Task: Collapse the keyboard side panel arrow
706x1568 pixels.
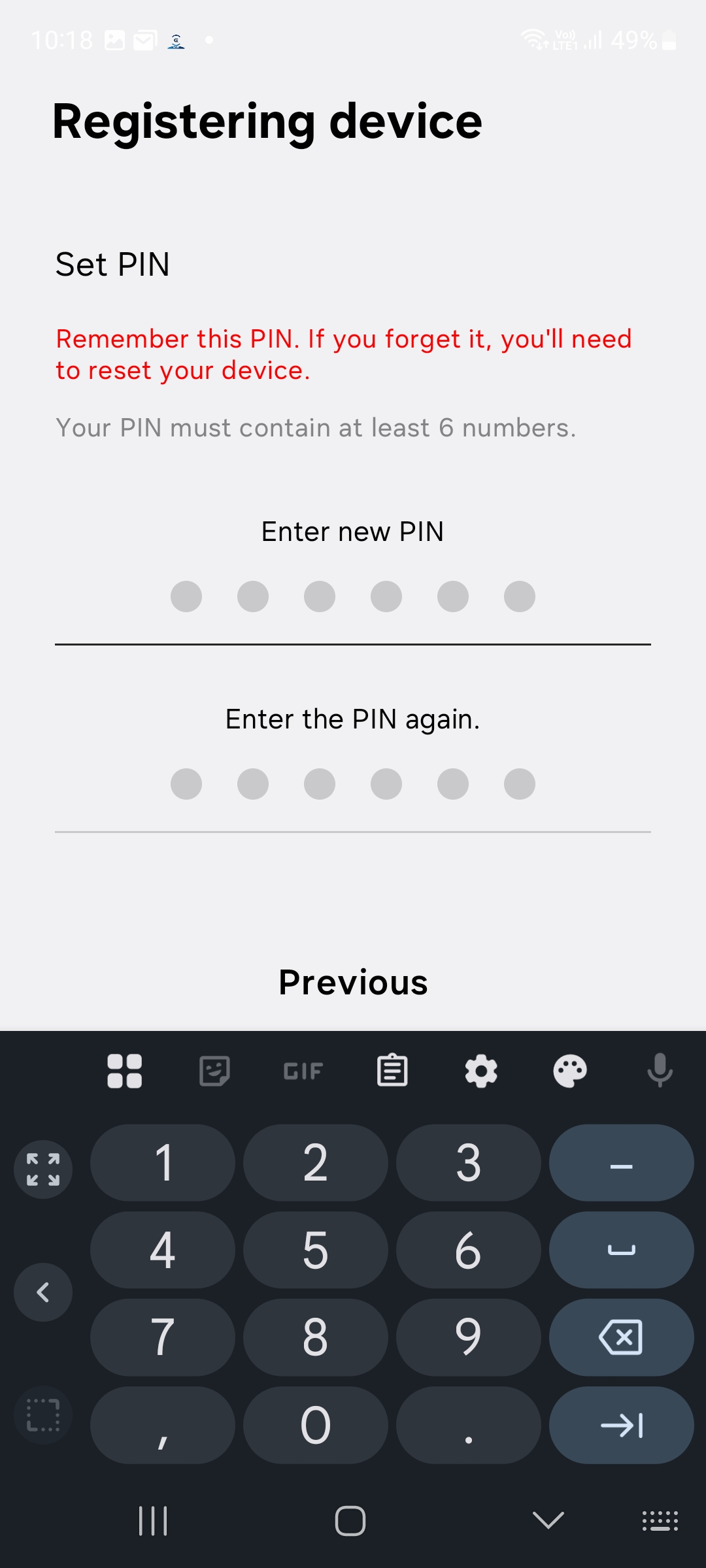Action: pyautogui.click(x=43, y=1292)
